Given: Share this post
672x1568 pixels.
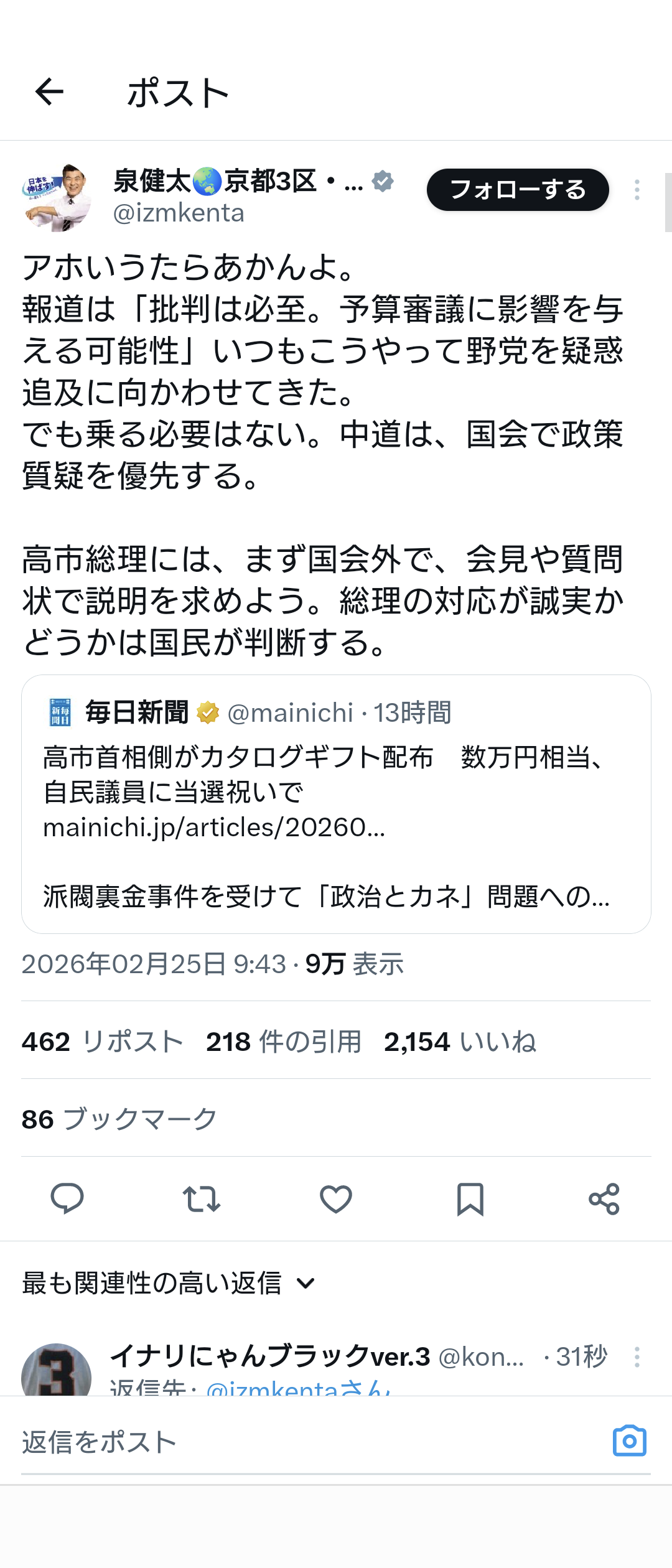Looking at the screenshot, I should click(604, 1198).
